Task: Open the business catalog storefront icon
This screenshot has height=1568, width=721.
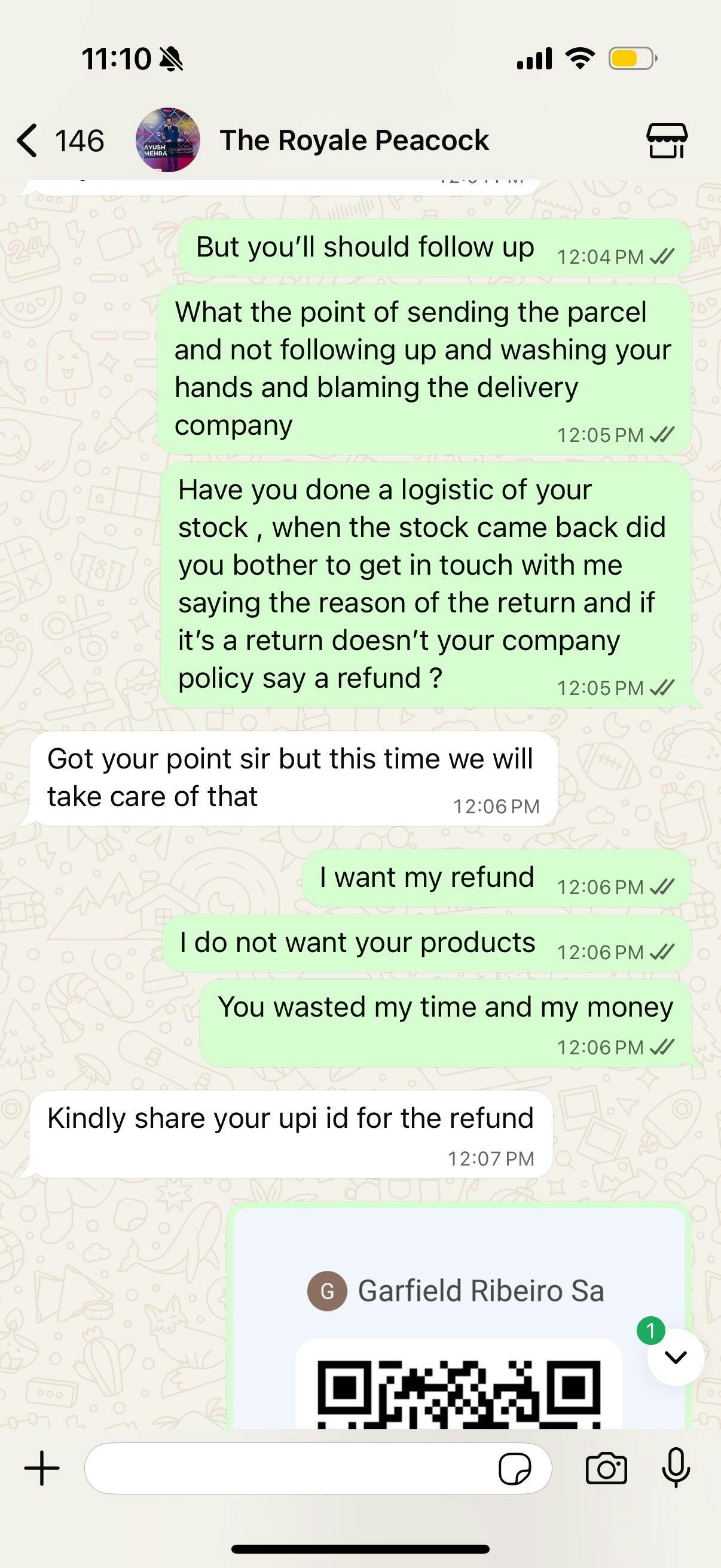Action: click(667, 141)
